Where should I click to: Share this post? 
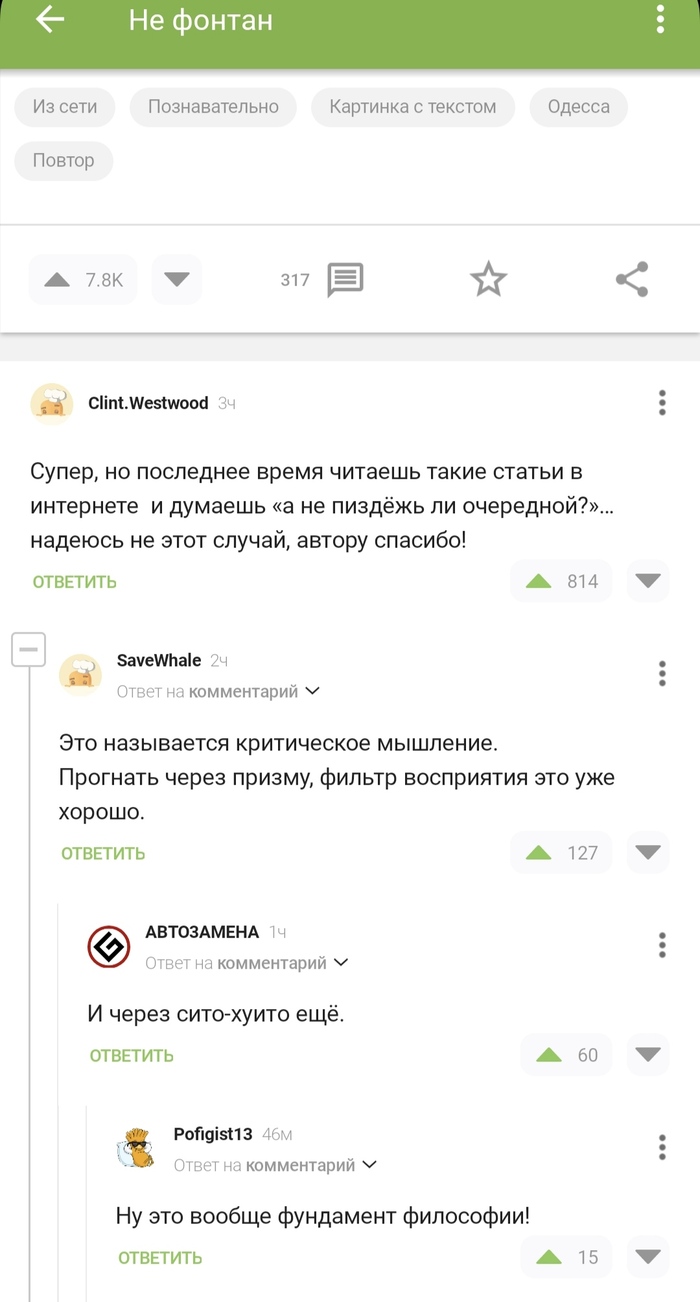(632, 280)
